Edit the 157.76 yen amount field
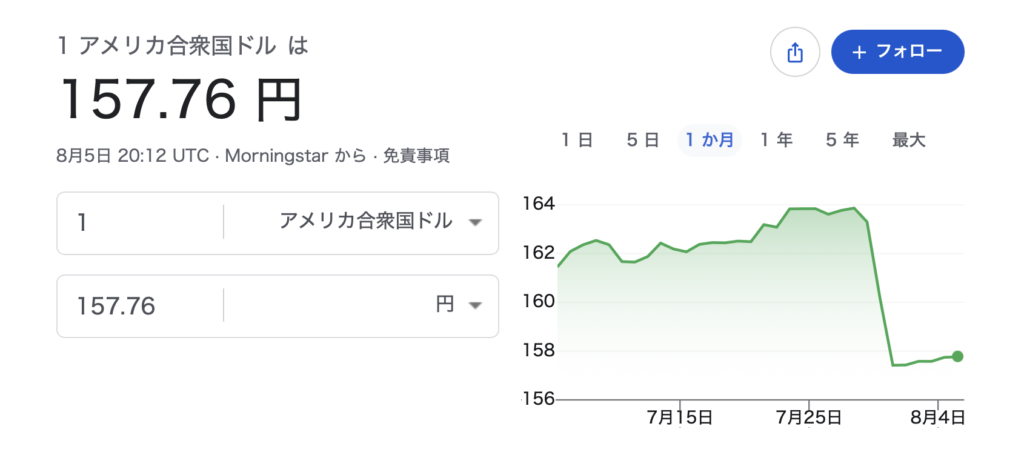The image size is (1024, 452). (x=140, y=306)
